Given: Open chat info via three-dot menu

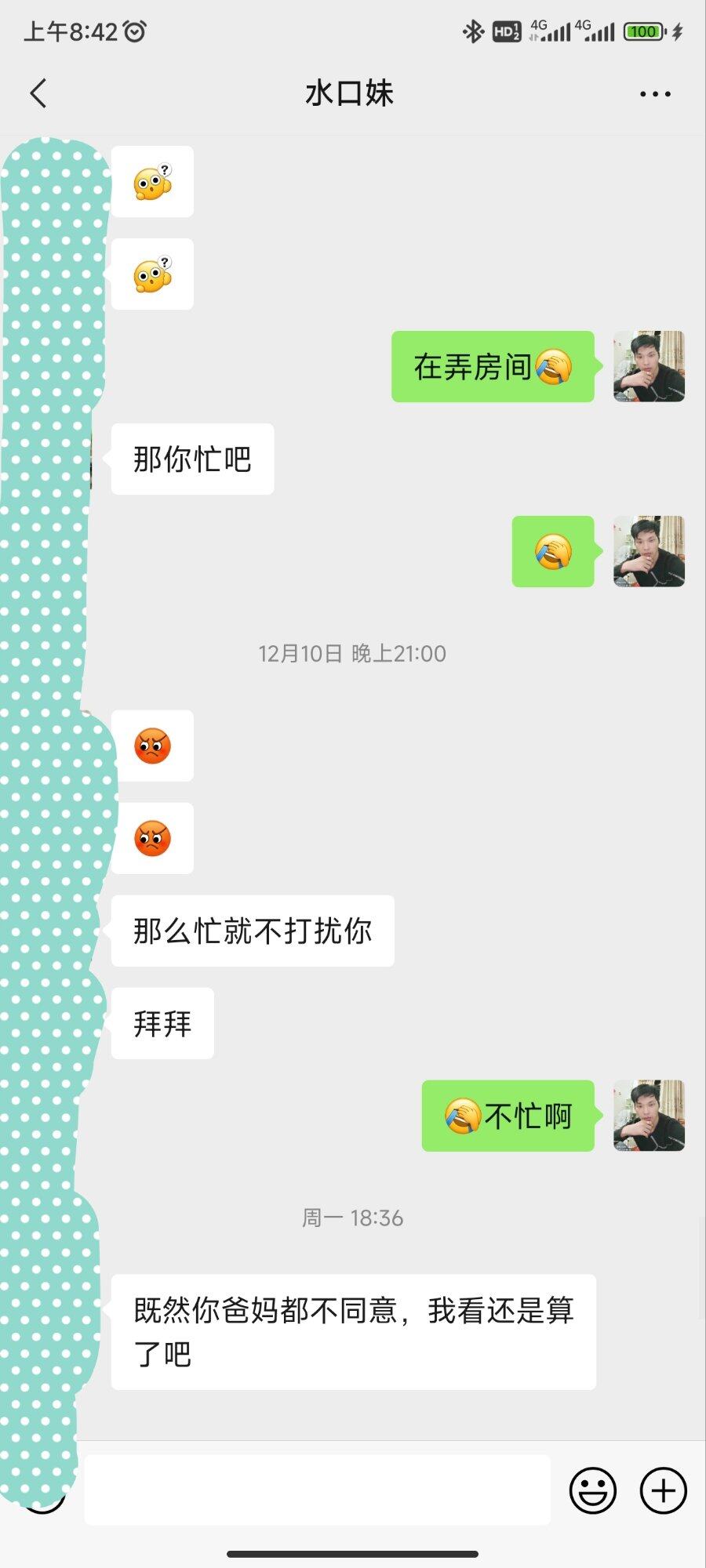Looking at the screenshot, I should coord(655,94).
